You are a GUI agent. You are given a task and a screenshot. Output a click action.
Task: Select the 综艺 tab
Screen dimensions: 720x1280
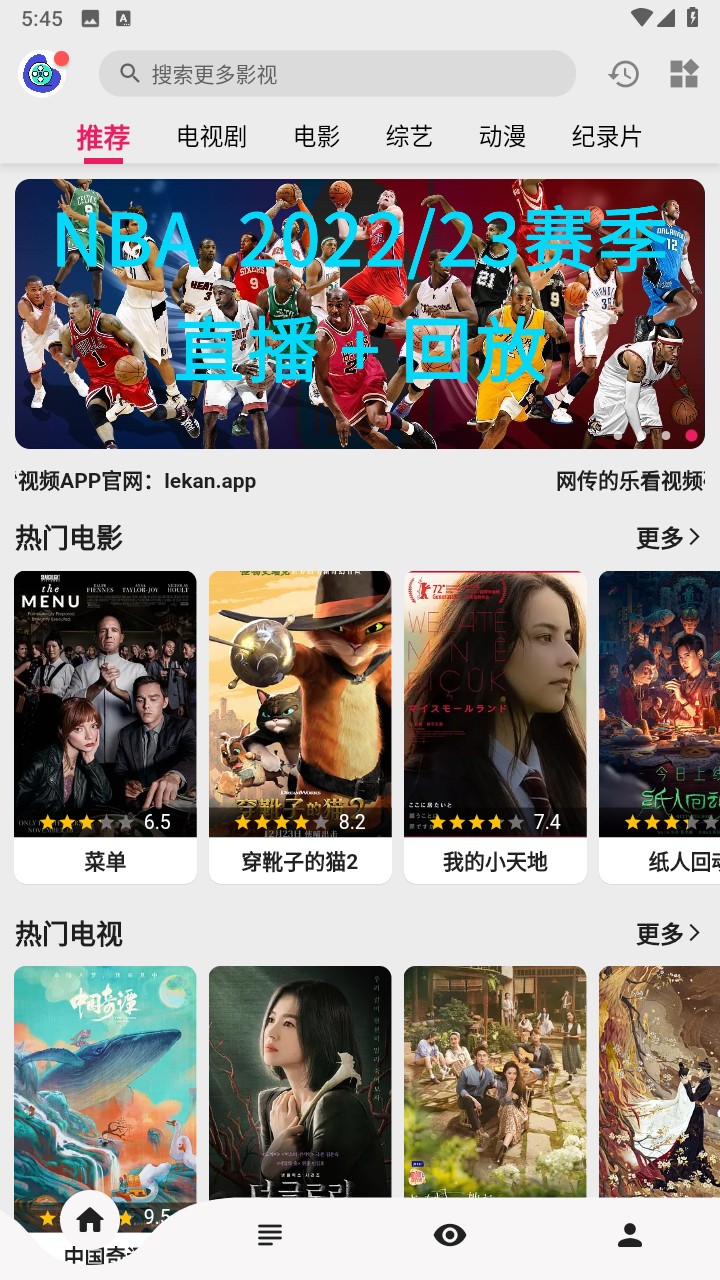point(409,137)
